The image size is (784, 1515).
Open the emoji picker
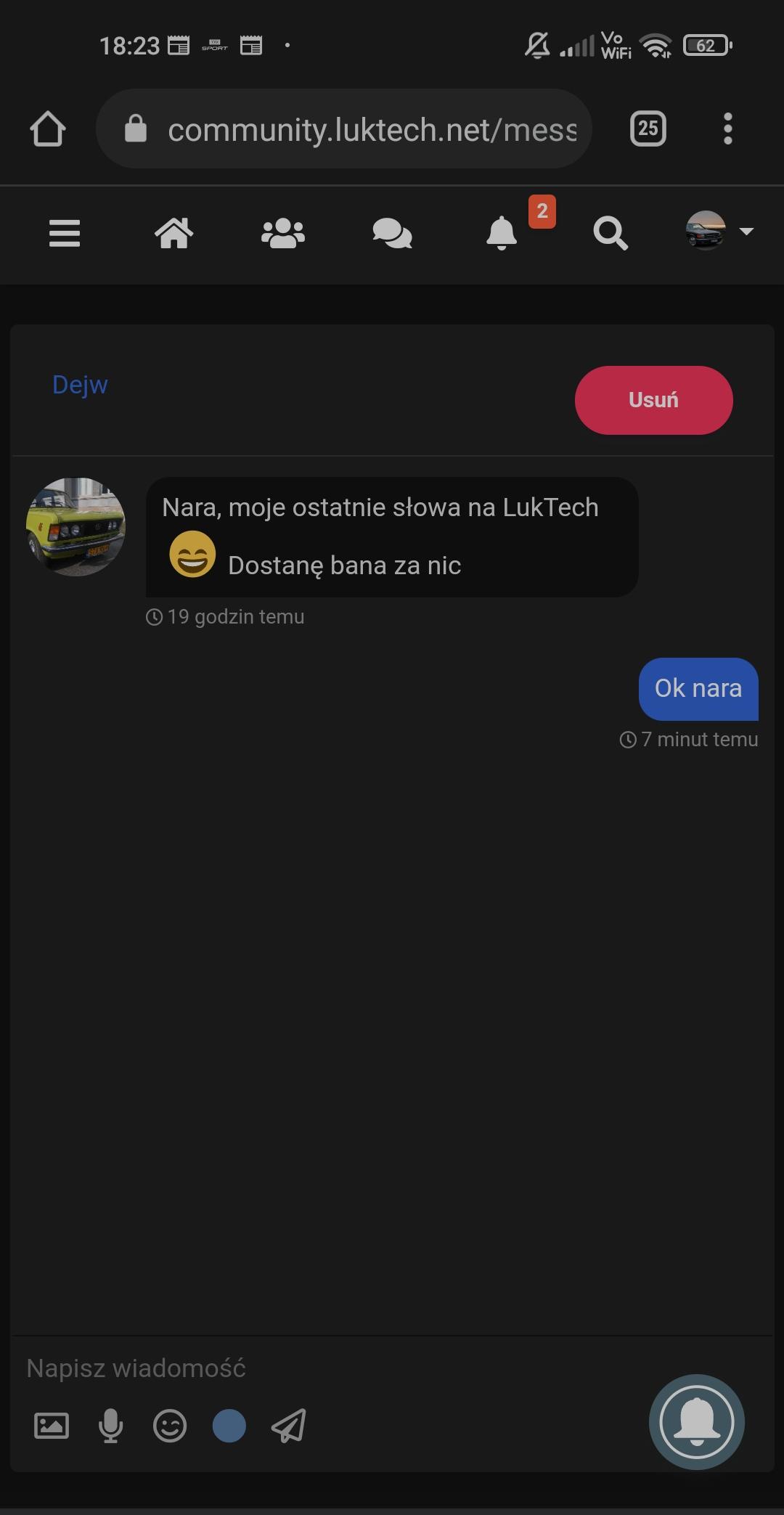click(170, 1426)
